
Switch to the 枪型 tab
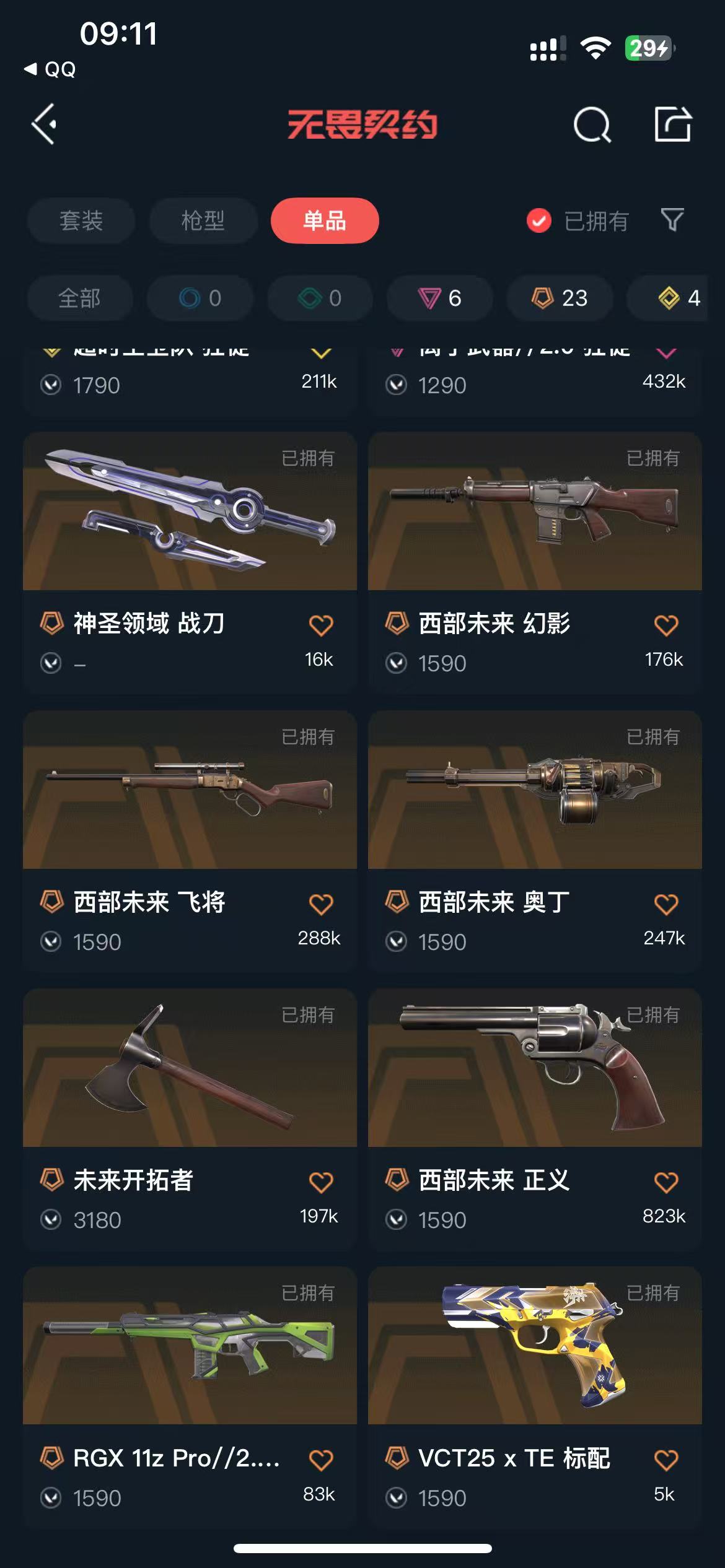coord(203,220)
